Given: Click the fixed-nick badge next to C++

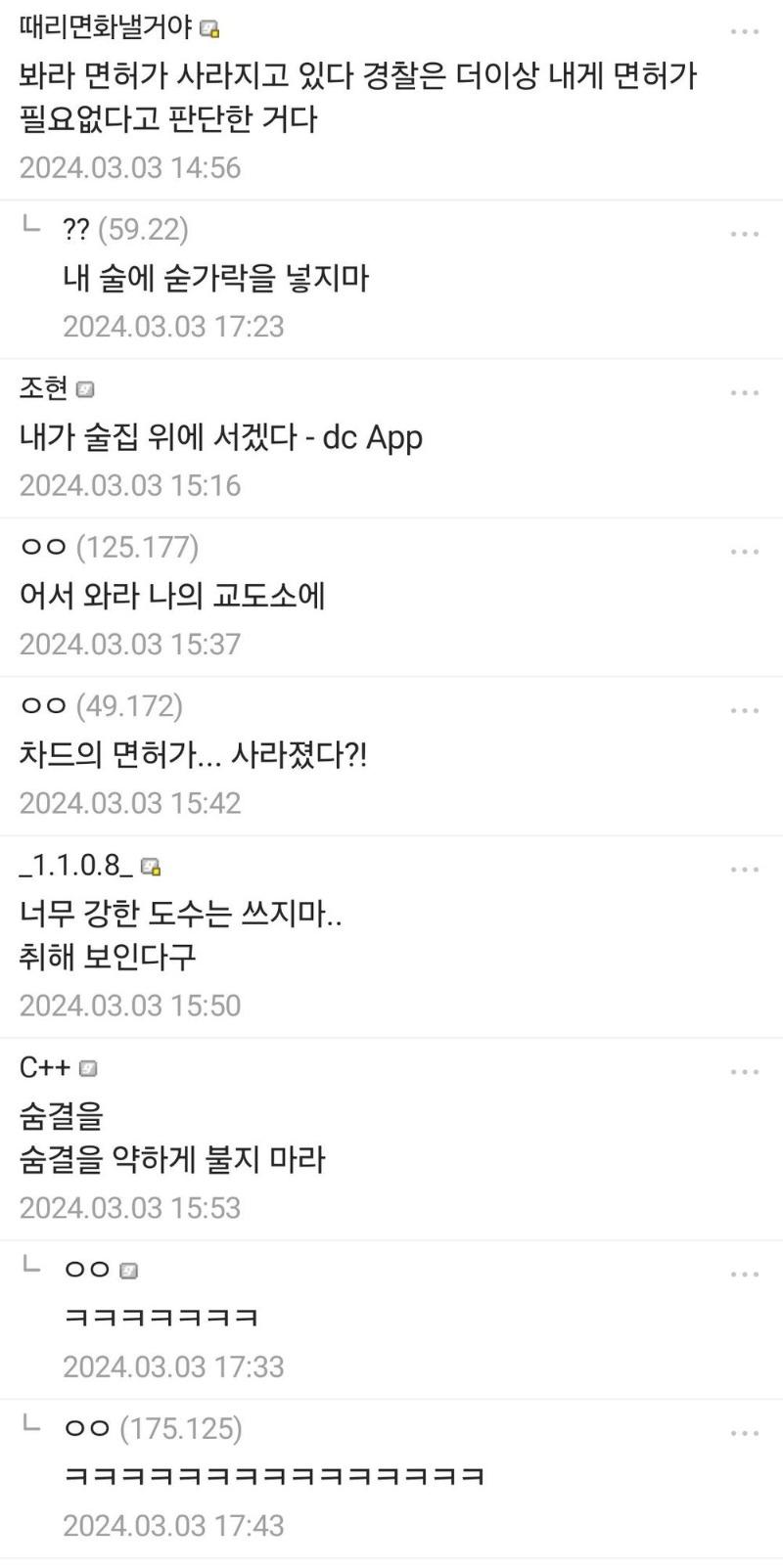Looking at the screenshot, I should 90,1068.
